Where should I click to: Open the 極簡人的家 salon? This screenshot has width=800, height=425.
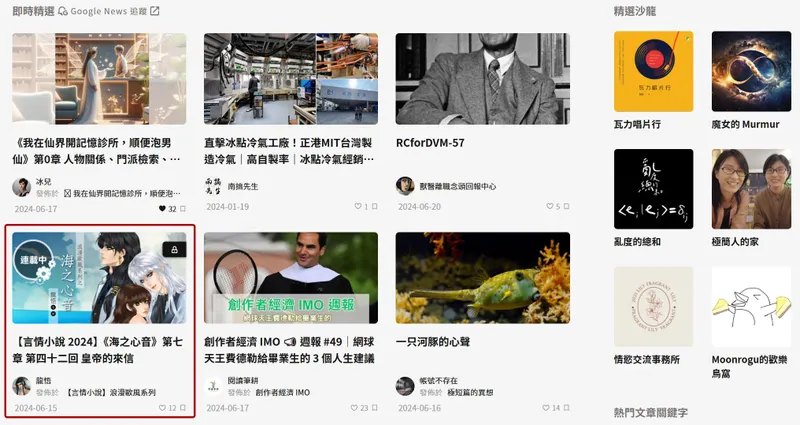point(751,189)
